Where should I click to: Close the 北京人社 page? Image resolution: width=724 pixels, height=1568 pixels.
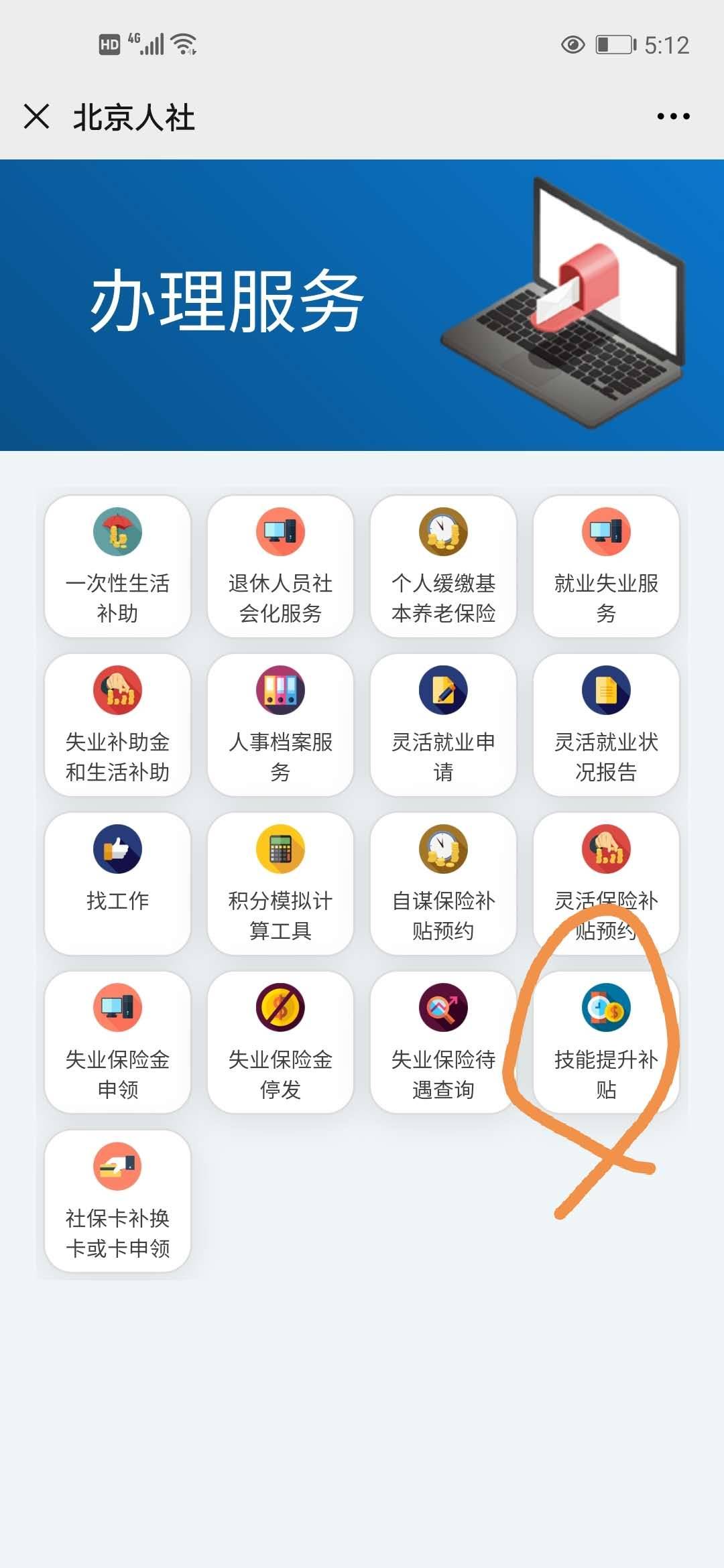(36, 116)
